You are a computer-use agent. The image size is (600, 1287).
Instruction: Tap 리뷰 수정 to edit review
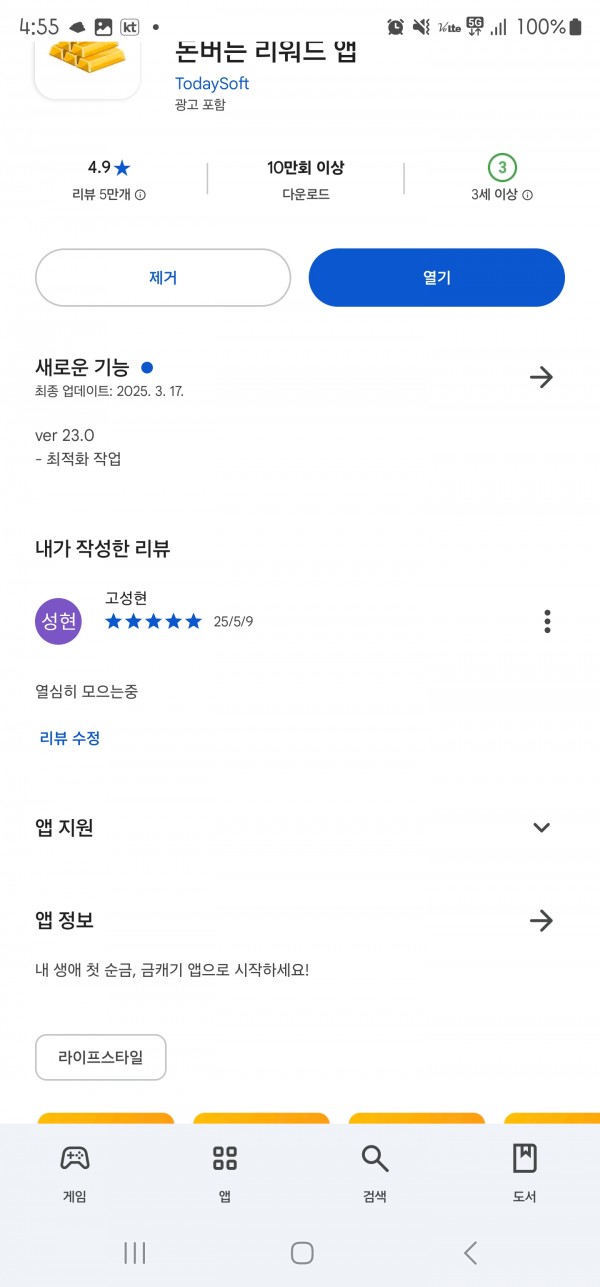click(69, 738)
